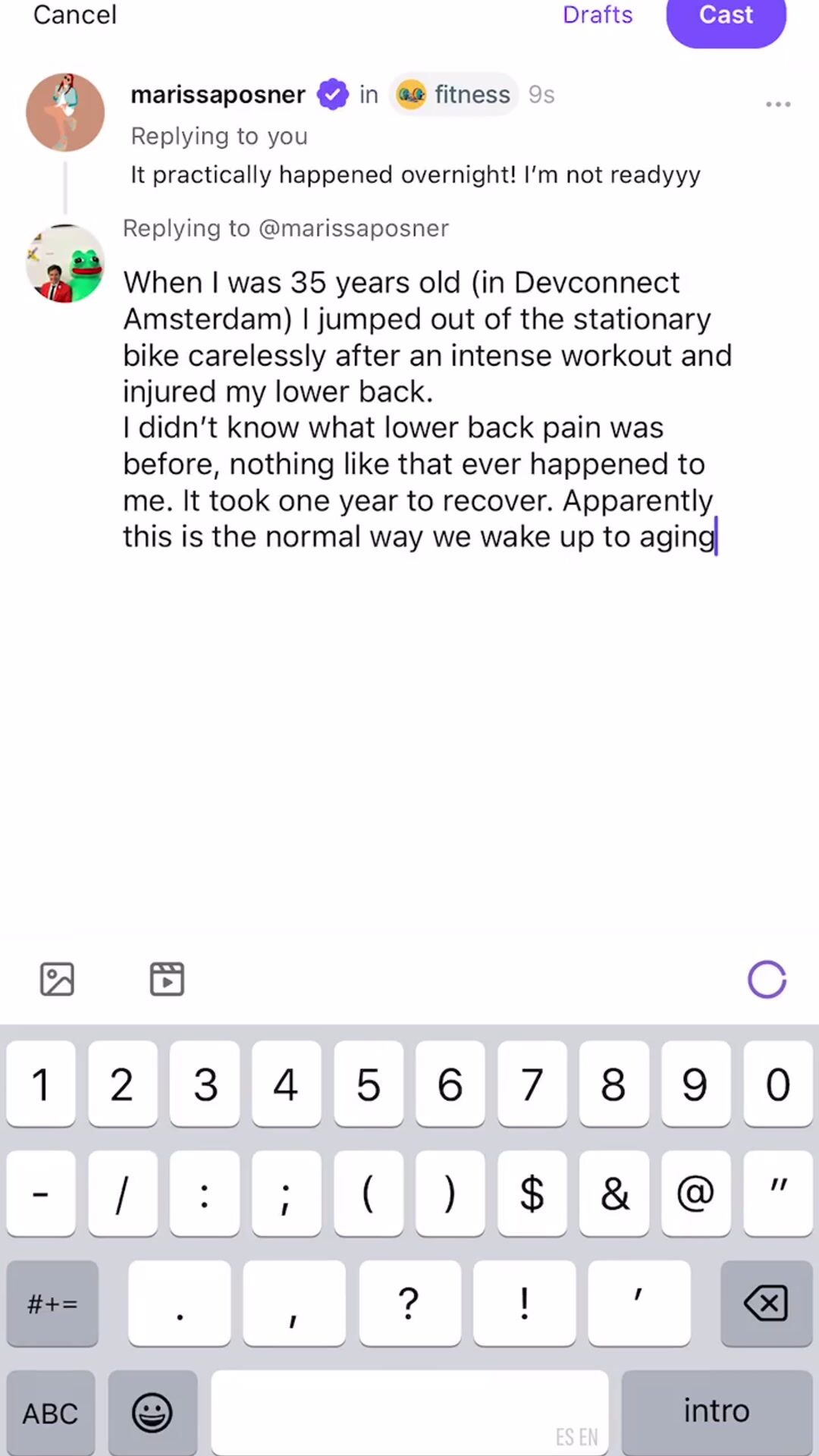
Task: Type a period from the keyboard
Action: [x=180, y=1304]
